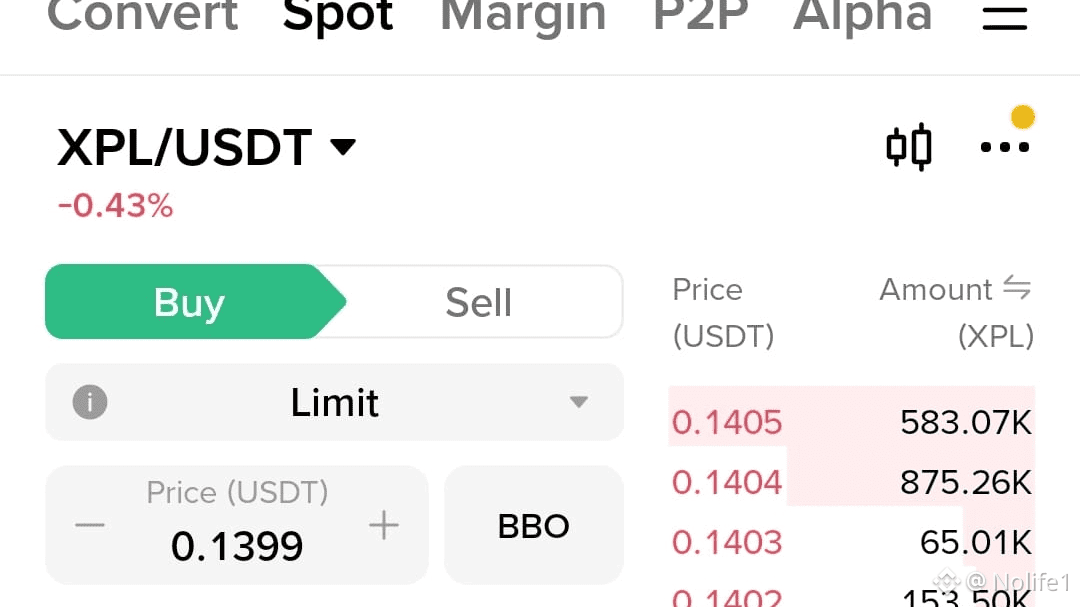Image resolution: width=1080 pixels, height=607 pixels.
Task: Choose the BBO price option
Action: click(533, 526)
